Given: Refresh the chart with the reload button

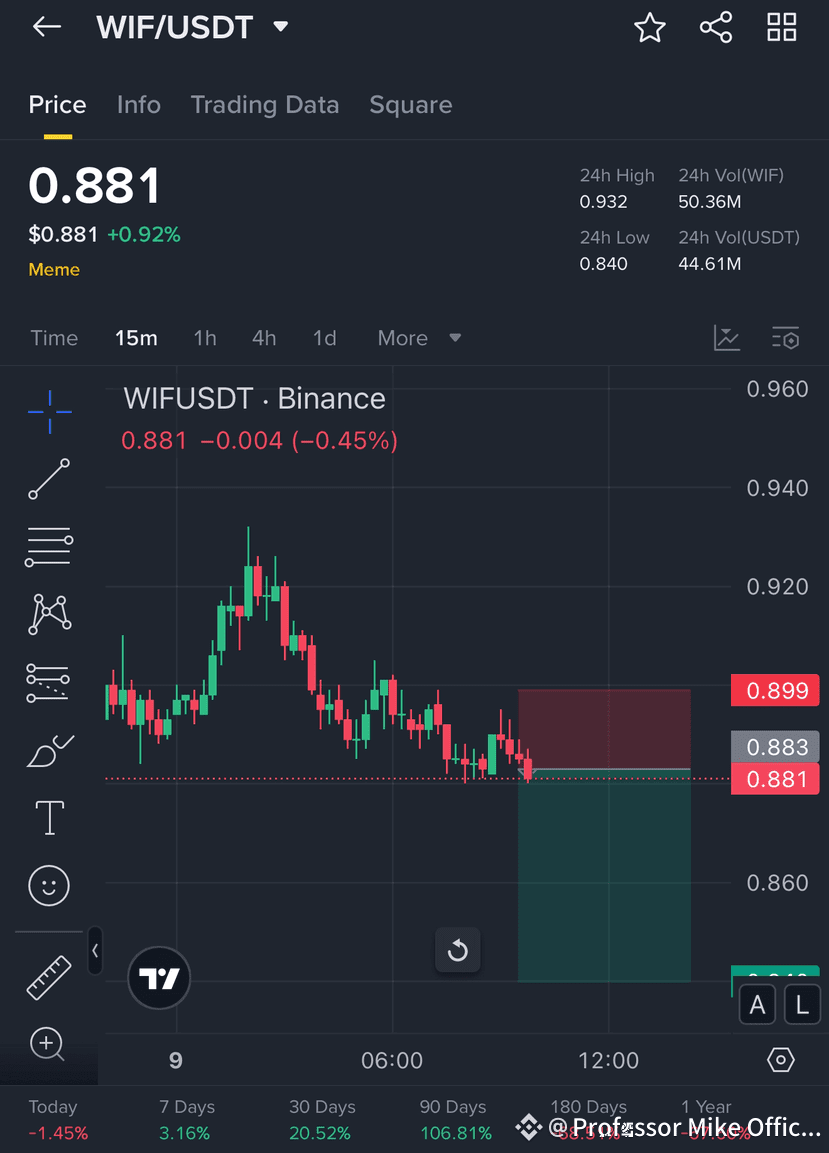Looking at the screenshot, I should point(457,950).
